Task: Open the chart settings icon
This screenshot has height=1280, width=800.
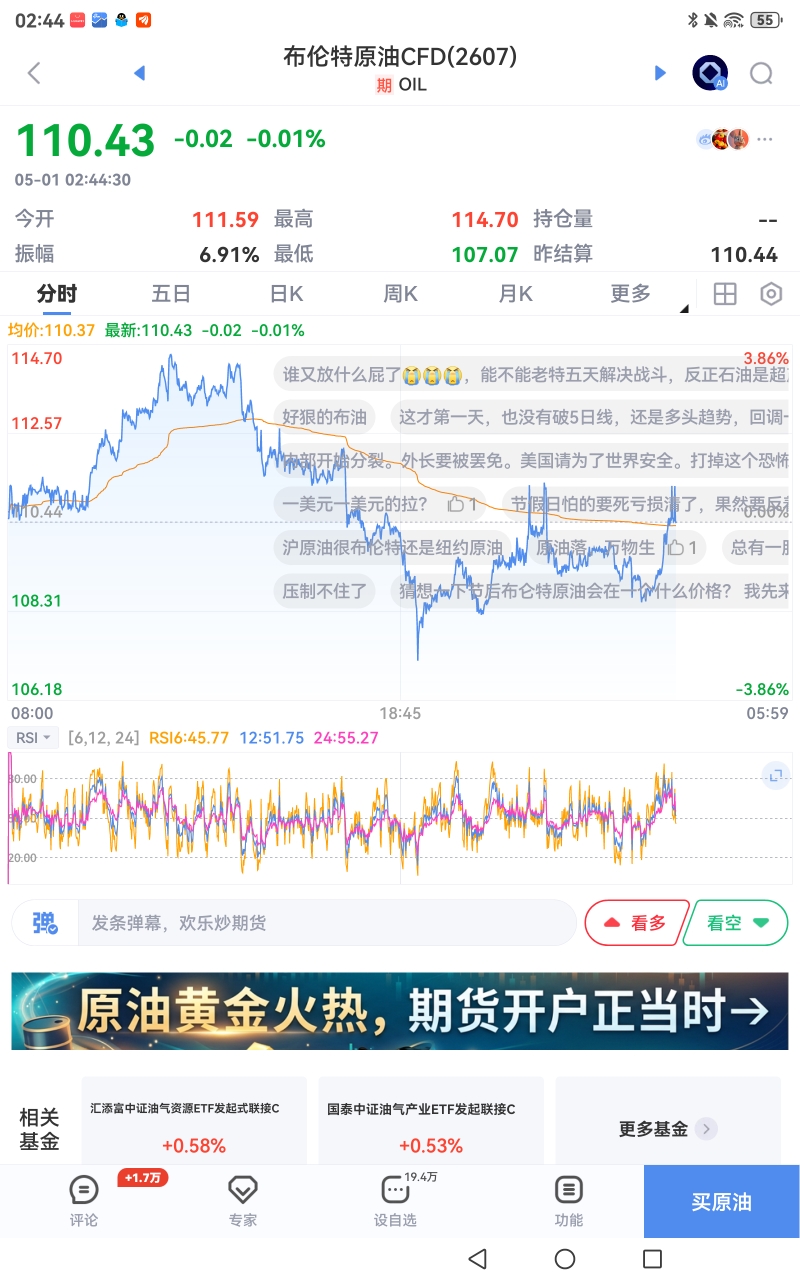Action: click(x=771, y=294)
